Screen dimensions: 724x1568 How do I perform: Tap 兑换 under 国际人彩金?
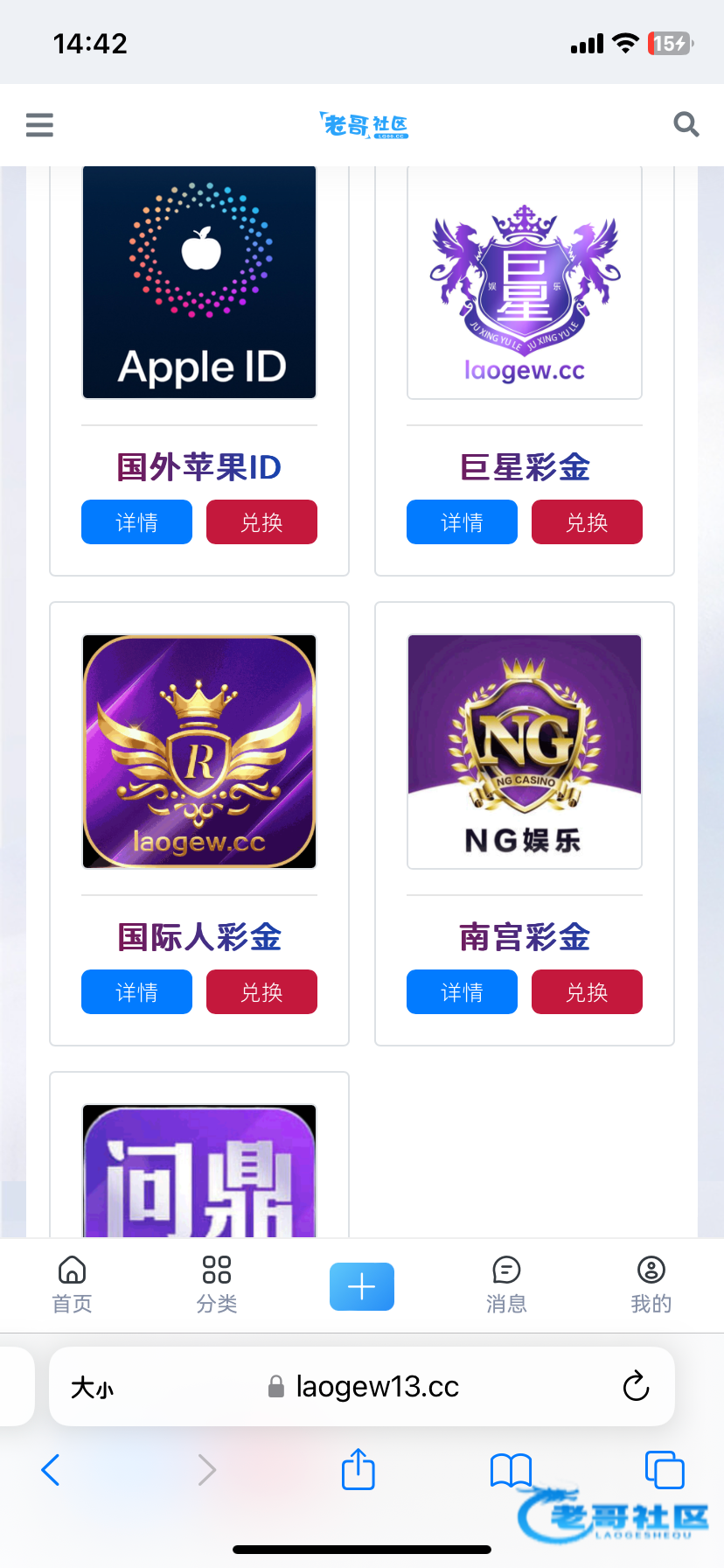(261, 992)
